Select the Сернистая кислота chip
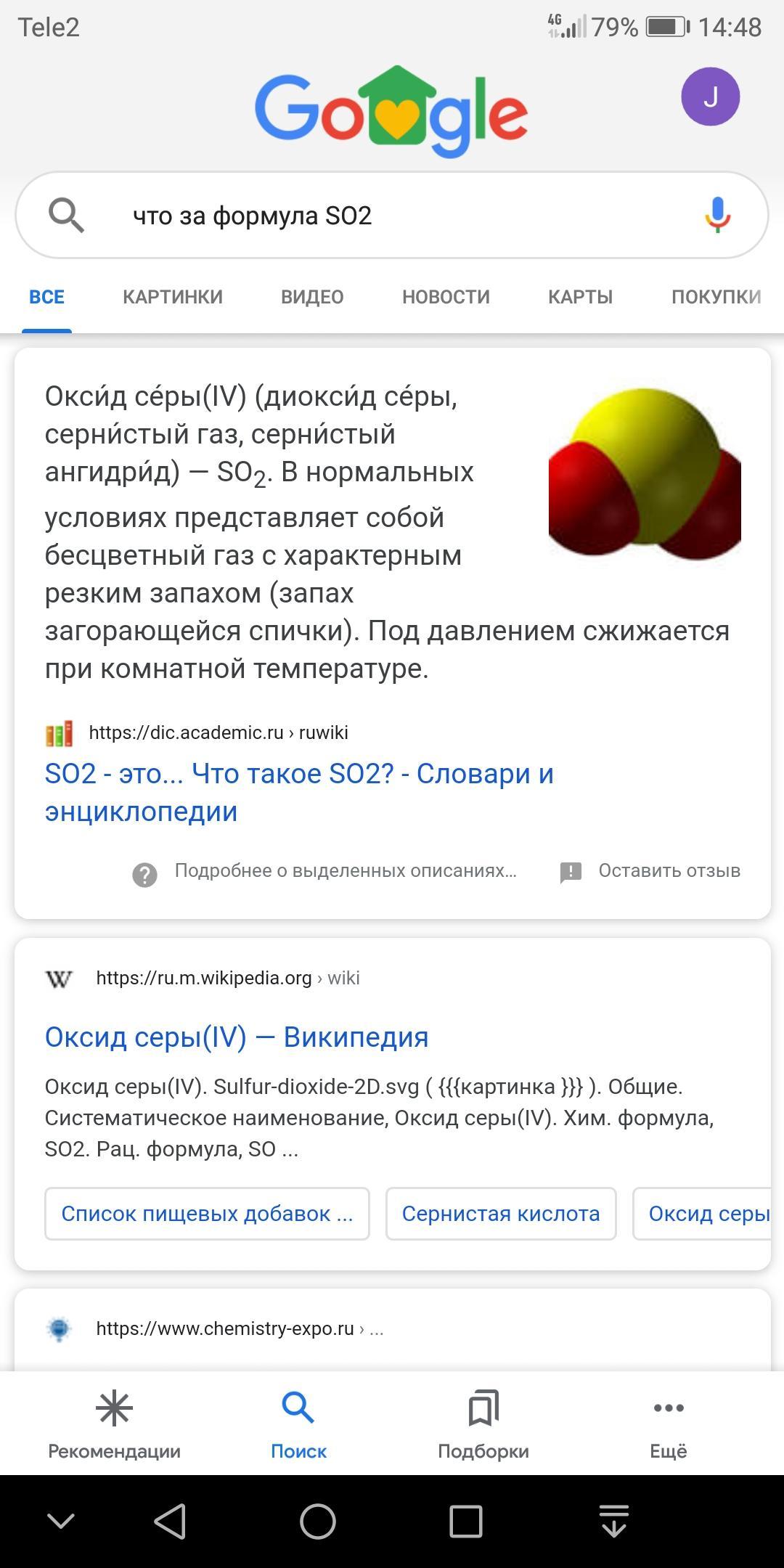The image size is (784, 1568). [501, 1214]
